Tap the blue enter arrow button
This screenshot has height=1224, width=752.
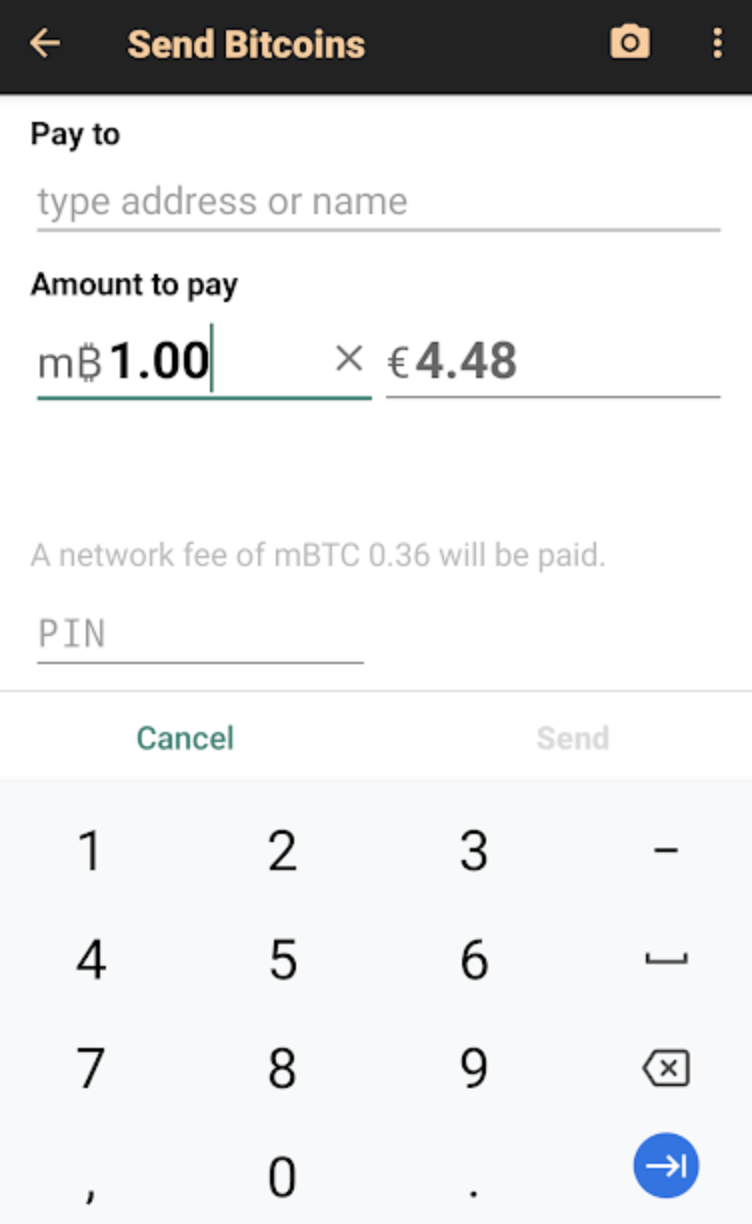coord(665,1165)
